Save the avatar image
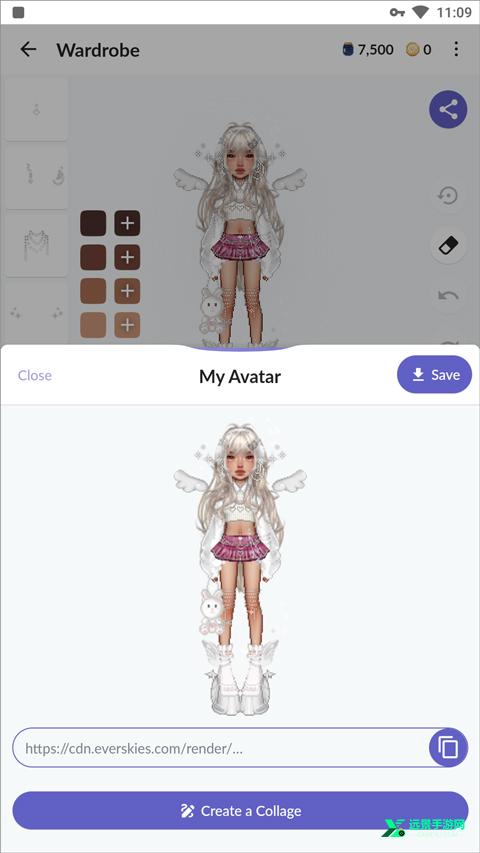 pos(434,375)
